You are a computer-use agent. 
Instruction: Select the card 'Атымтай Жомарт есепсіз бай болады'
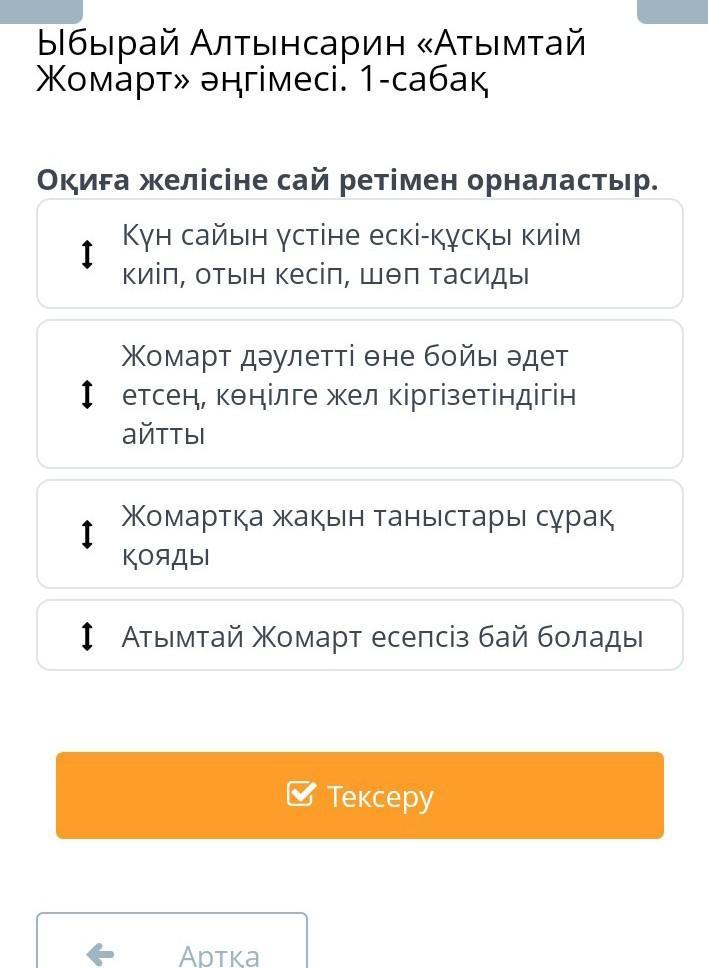(360, 635)
